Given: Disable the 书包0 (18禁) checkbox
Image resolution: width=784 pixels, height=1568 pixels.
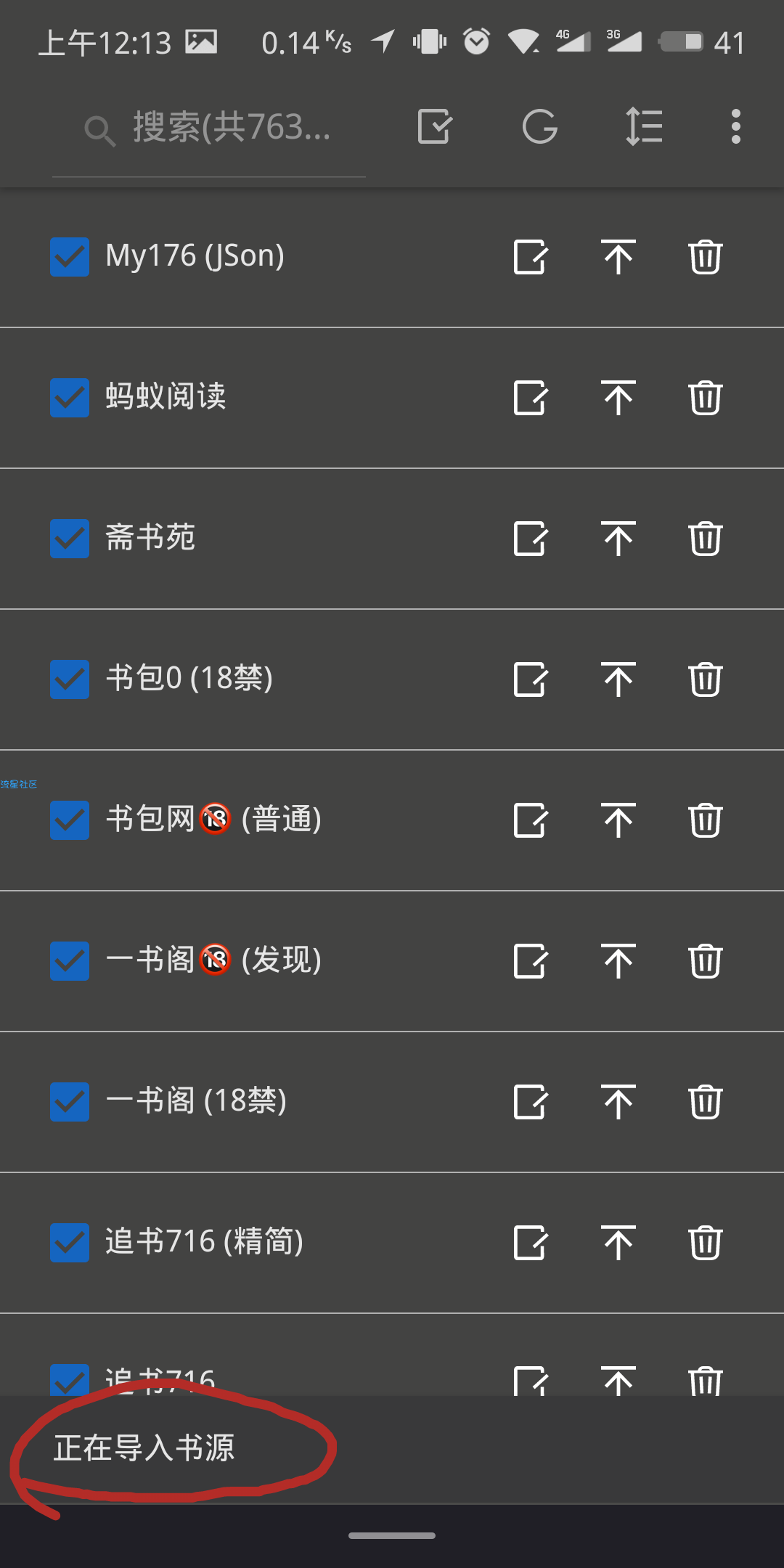Looking at the screenshot, I should point(70,679).
